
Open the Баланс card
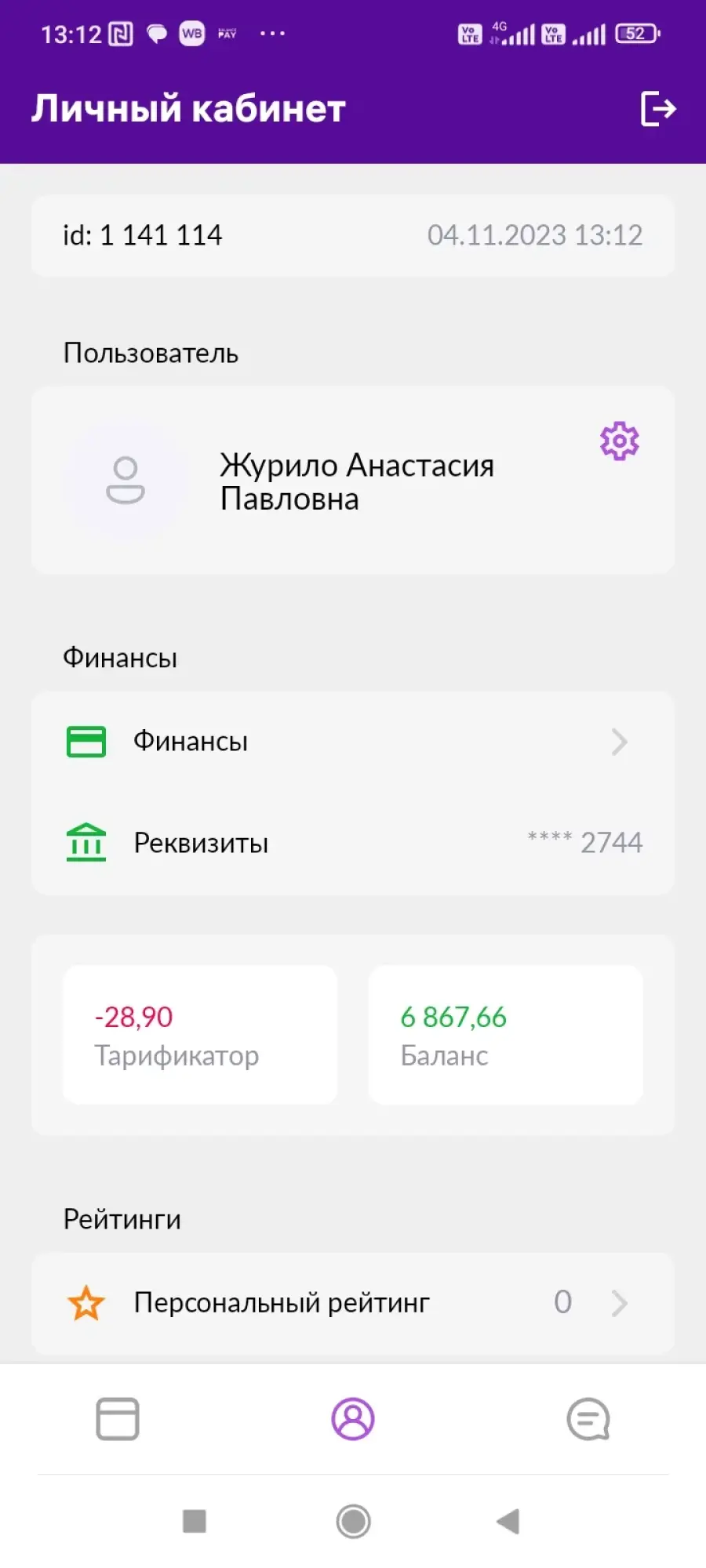point(506,1035)
